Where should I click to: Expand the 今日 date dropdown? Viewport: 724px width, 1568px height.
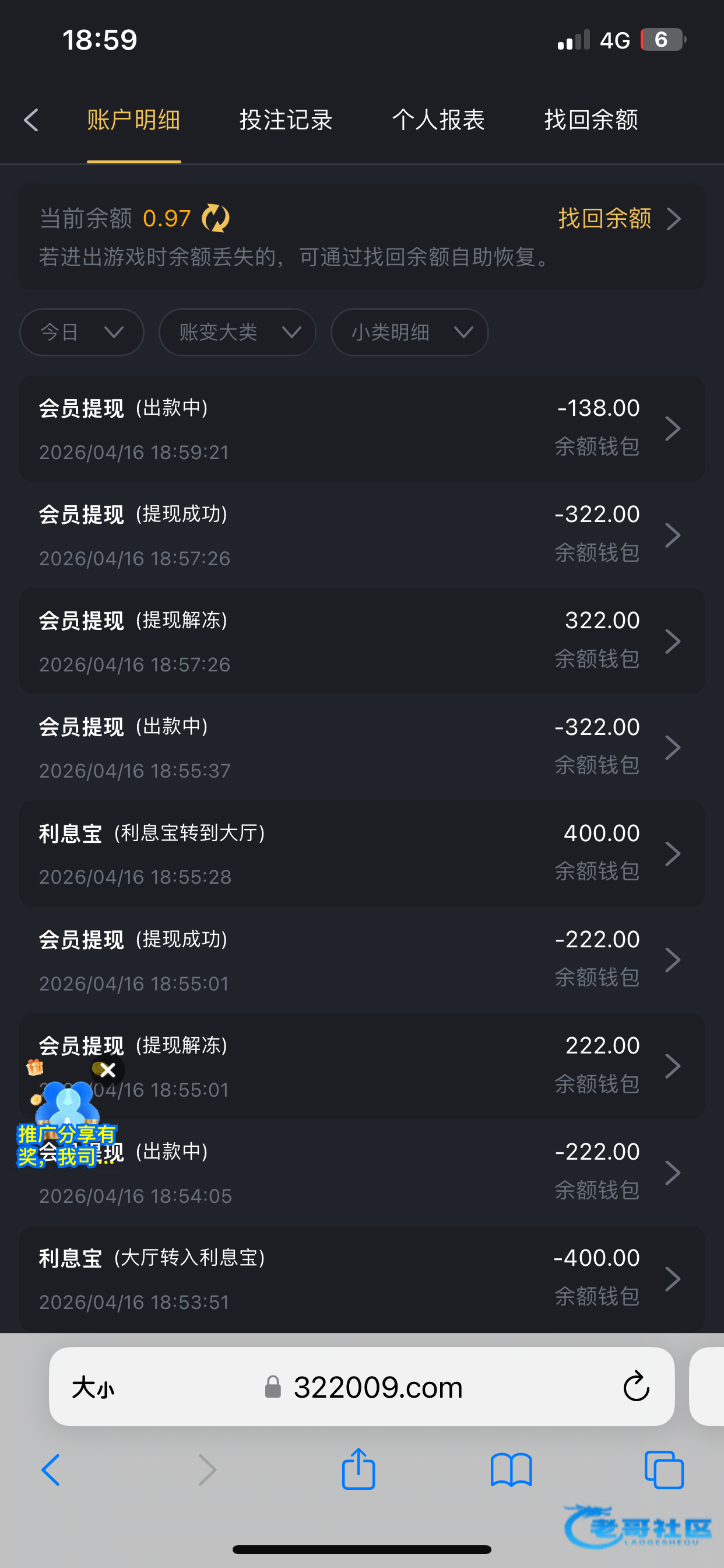pyautogui.click(x=82, y=332)
